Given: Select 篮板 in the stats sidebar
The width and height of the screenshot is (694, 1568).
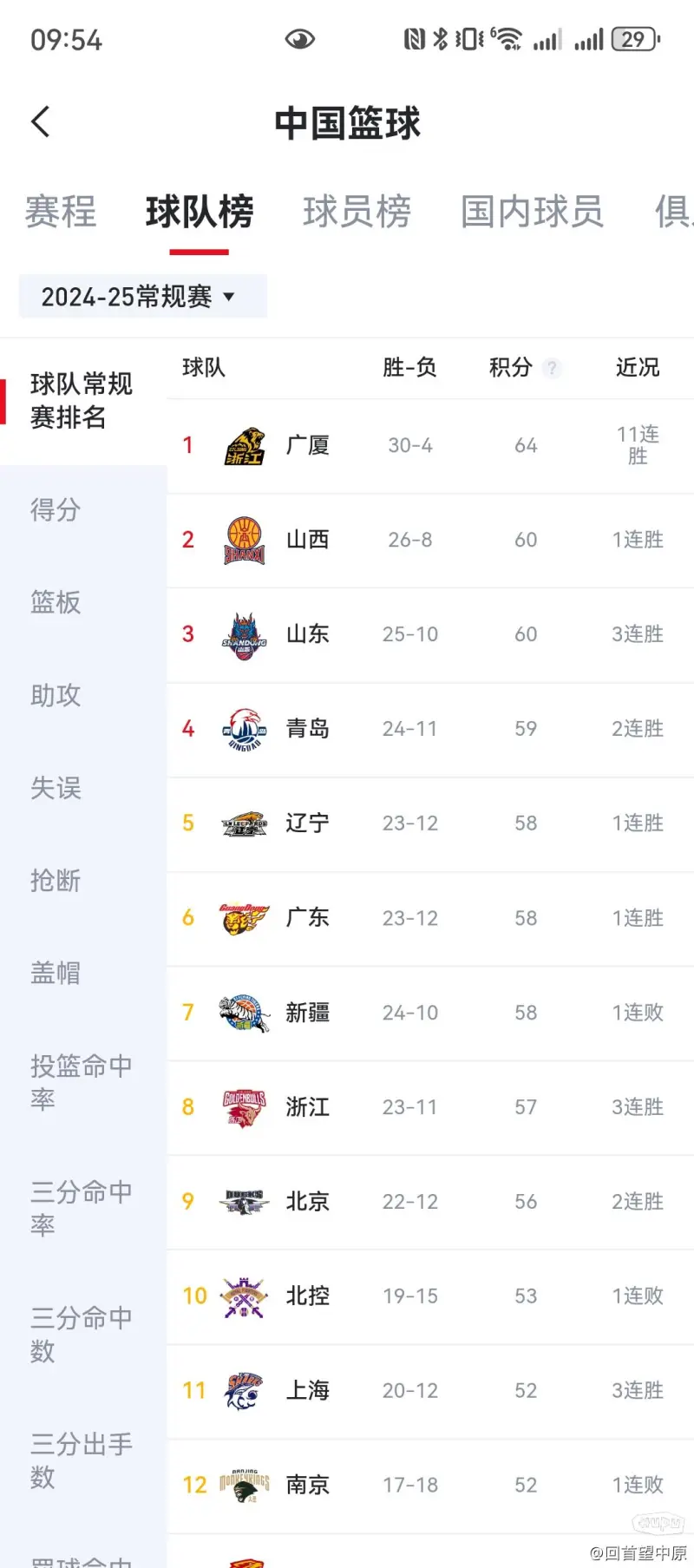Looking at the screenshot, I should [55, 604].
